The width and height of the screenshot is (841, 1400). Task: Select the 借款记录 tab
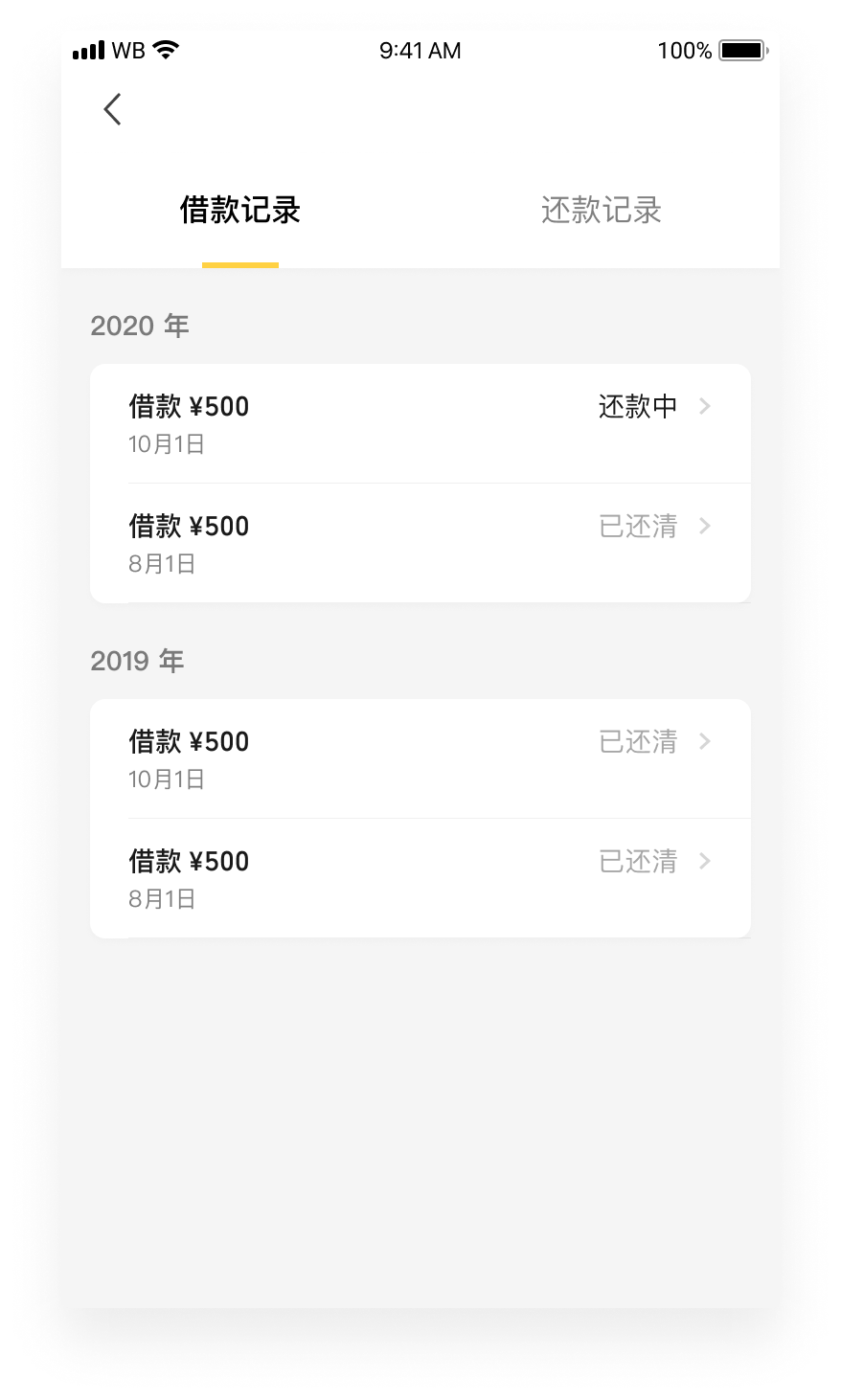click(240, 211)
